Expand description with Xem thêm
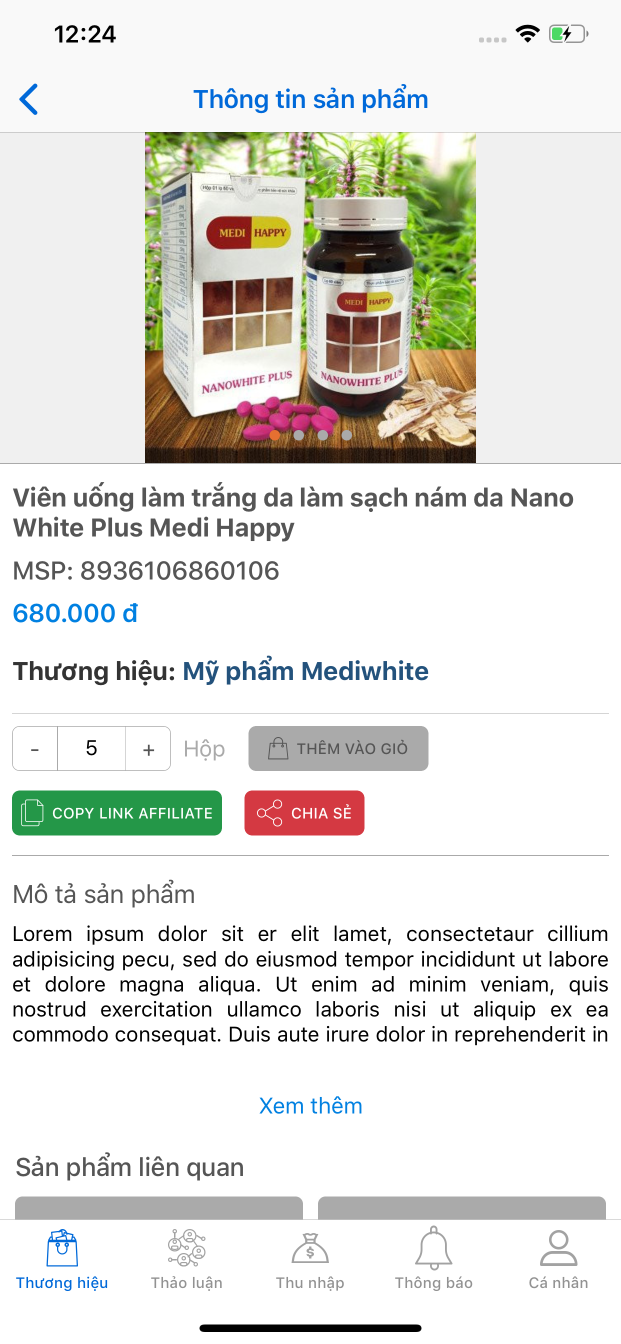This screenshot has width=621, height=1344. (310, 1106)
